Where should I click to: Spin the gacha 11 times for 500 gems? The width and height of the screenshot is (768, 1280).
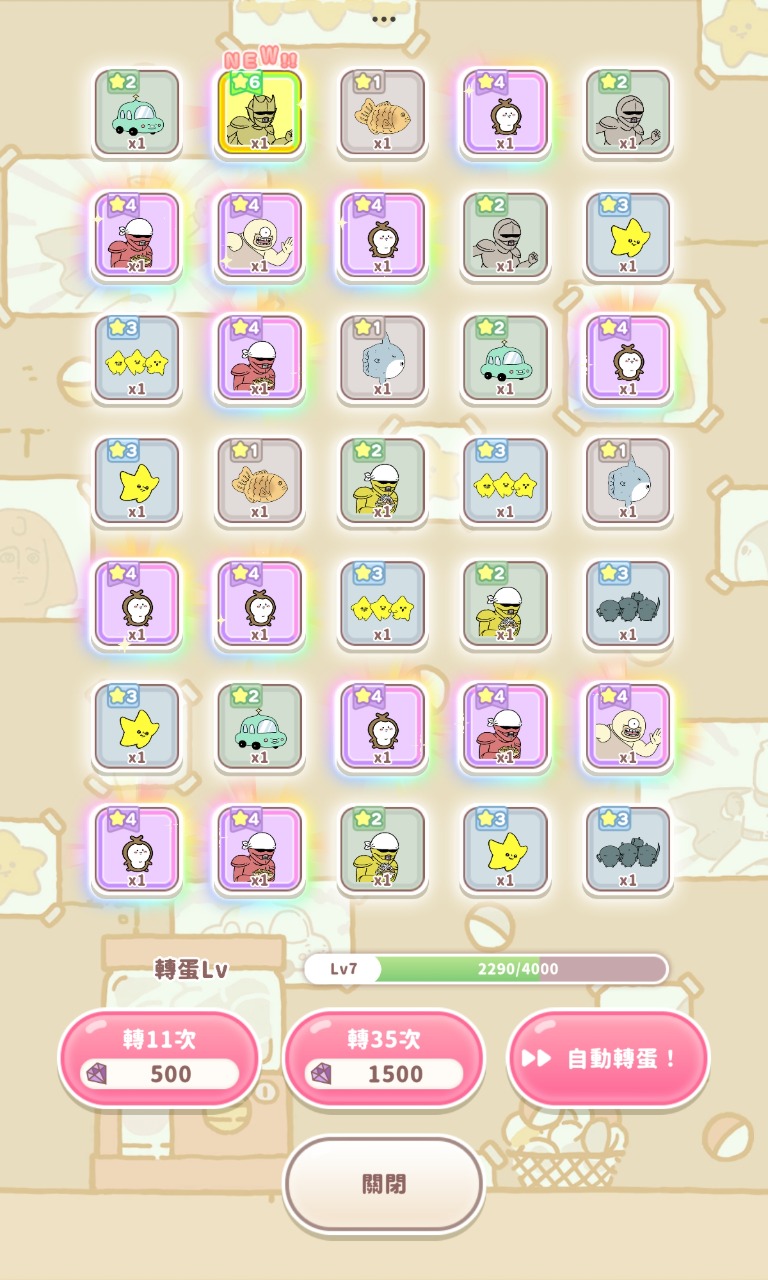(159, 1058)
